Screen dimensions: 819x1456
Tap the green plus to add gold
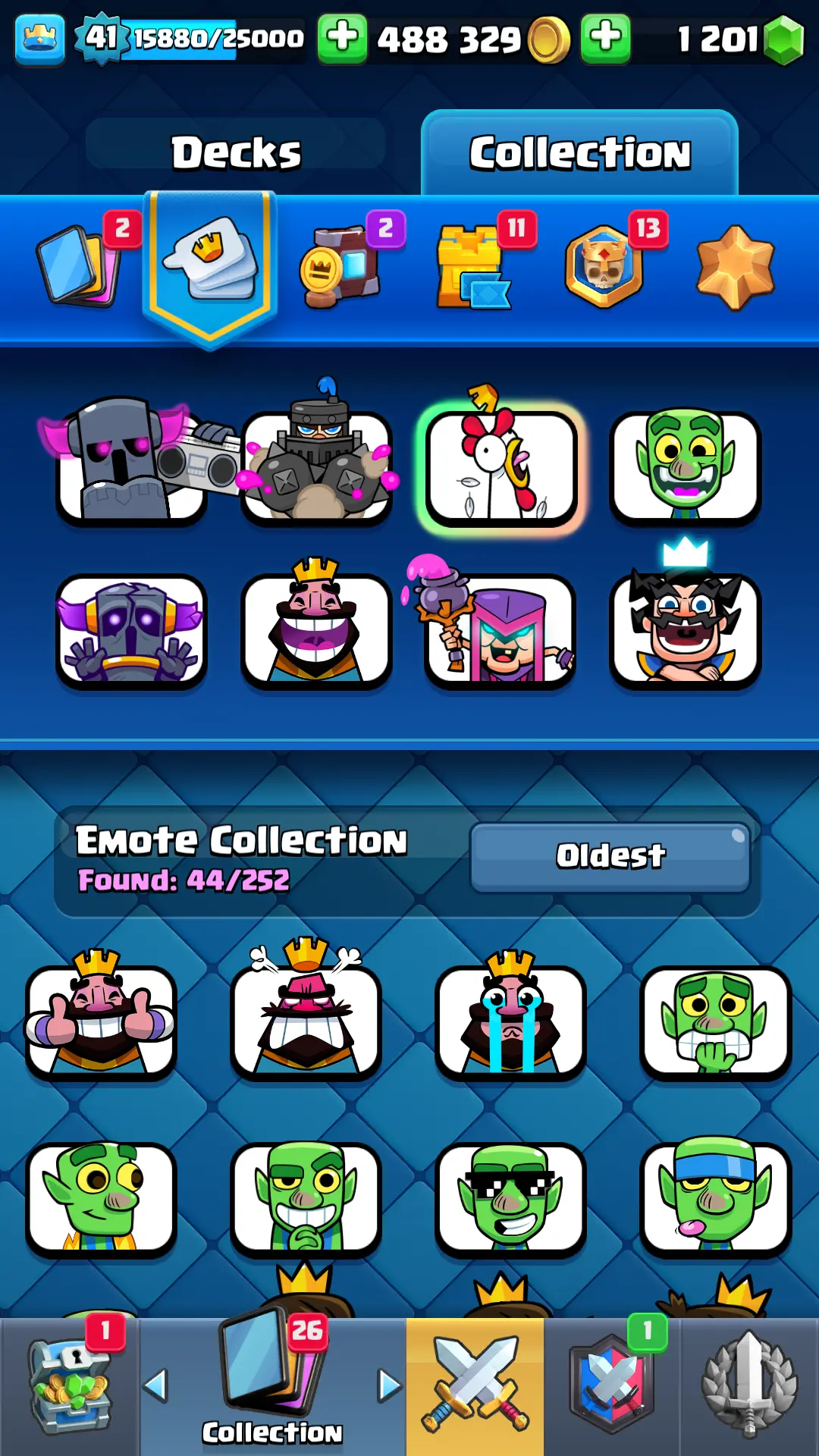coord(342,38)
